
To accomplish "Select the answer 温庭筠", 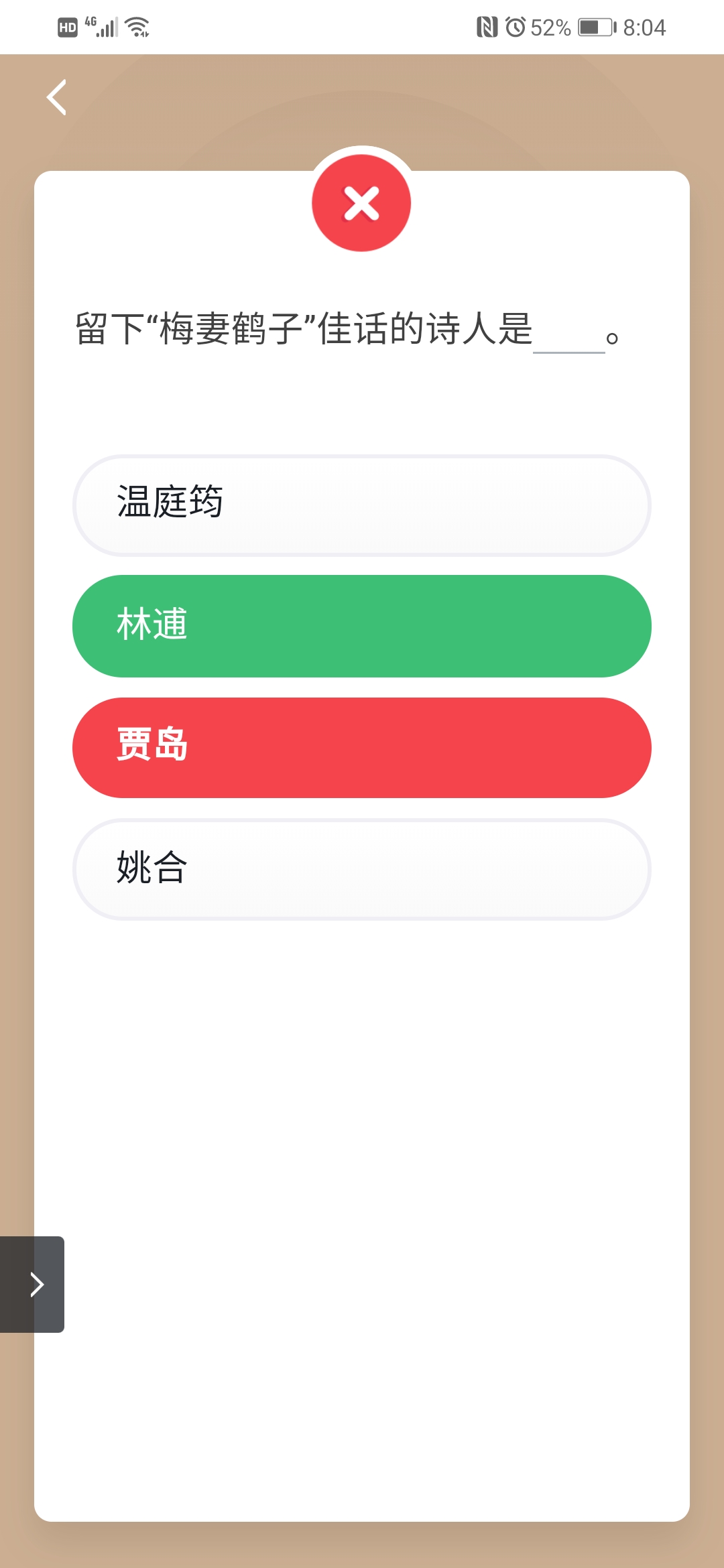I will [x=361, y=505].
